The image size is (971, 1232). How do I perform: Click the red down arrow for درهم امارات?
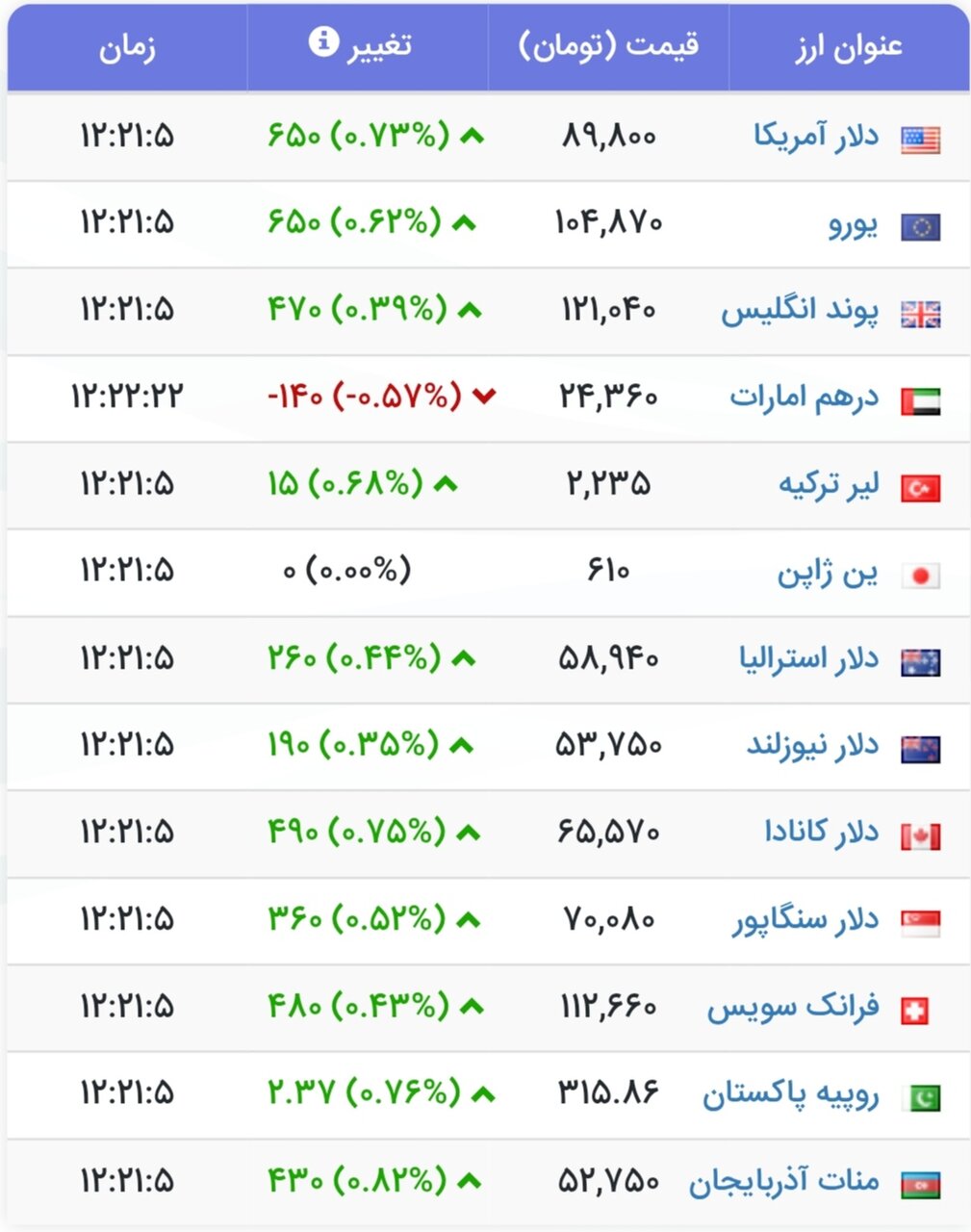tap(482, 396)
